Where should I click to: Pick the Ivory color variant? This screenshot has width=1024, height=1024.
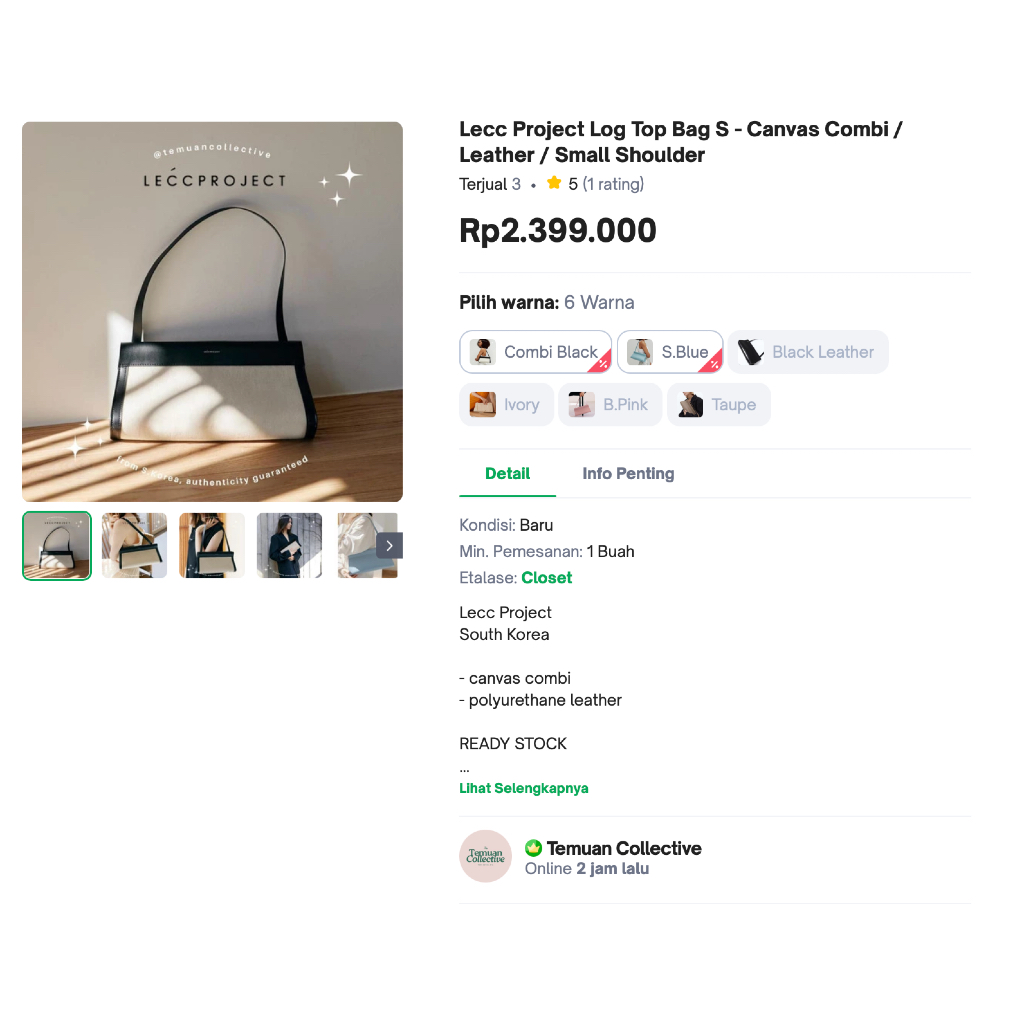pos(506,405)
